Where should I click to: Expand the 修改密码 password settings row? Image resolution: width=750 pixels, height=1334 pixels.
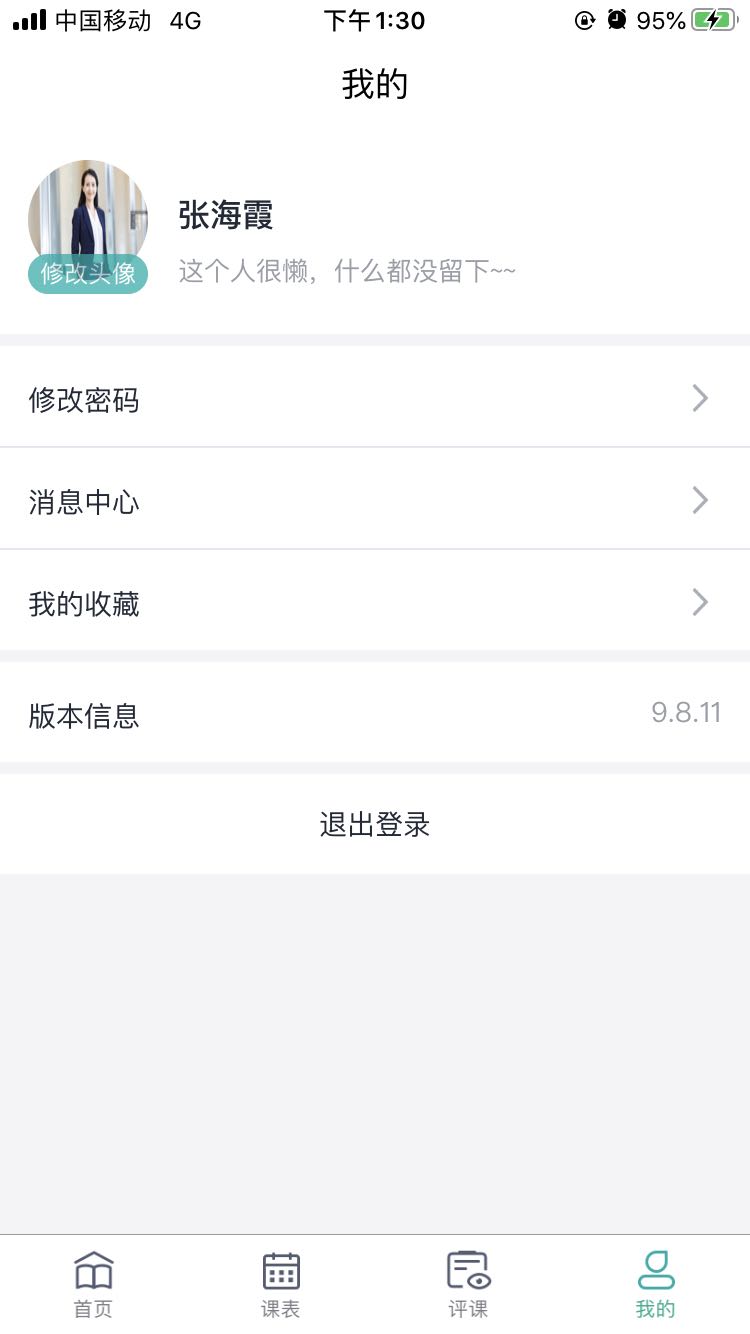[375, 399]
